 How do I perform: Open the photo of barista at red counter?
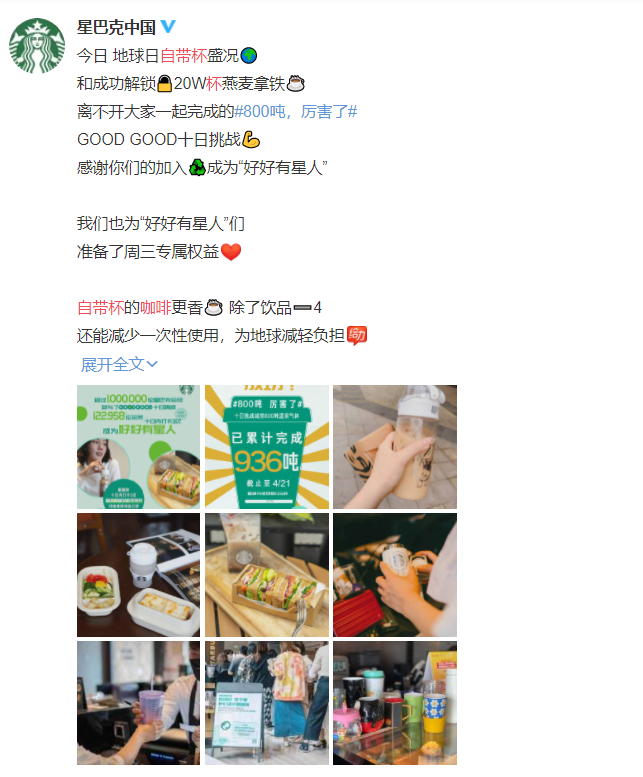(x=394, y=575)
